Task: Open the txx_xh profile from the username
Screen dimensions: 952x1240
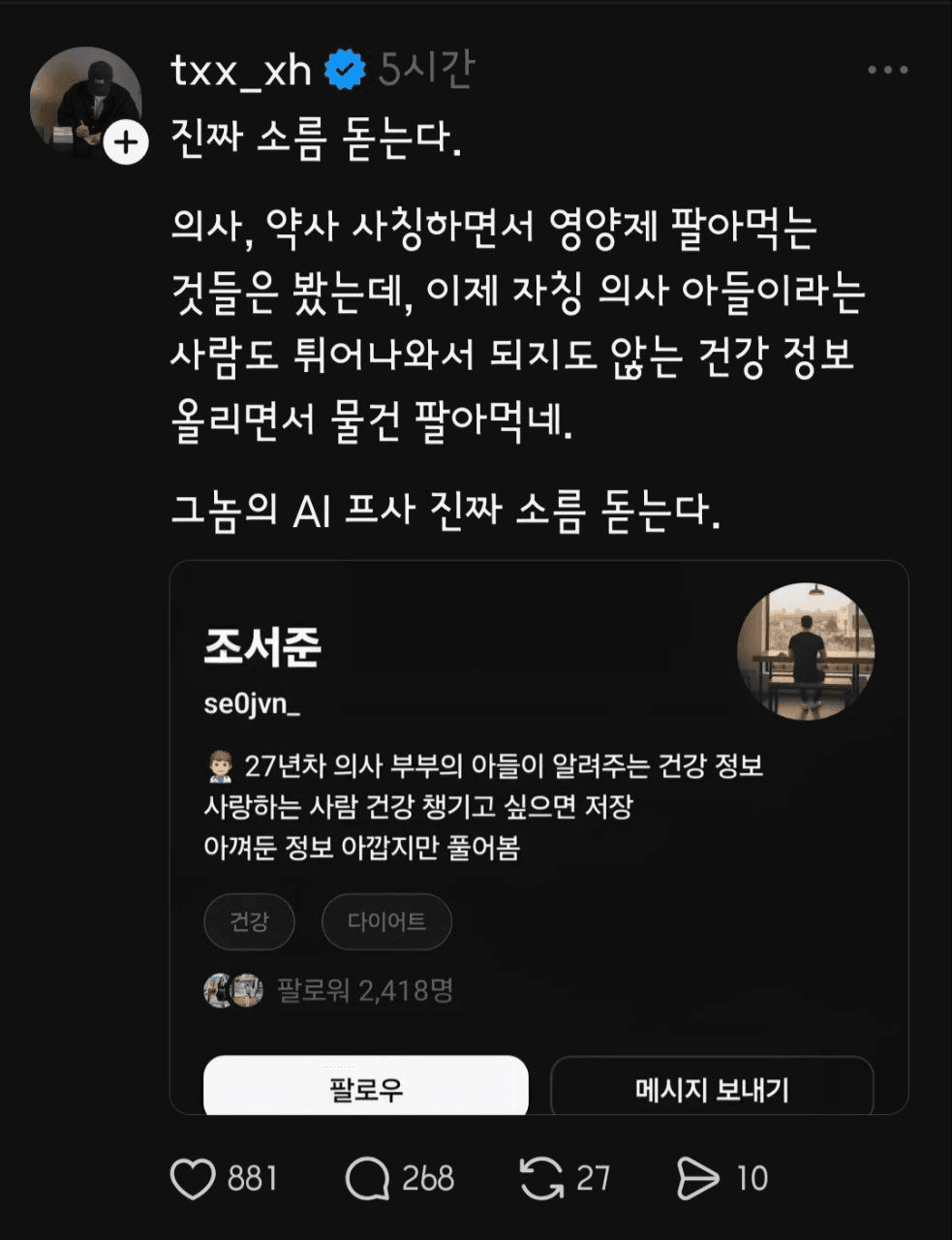Action: tap(241, 70)
